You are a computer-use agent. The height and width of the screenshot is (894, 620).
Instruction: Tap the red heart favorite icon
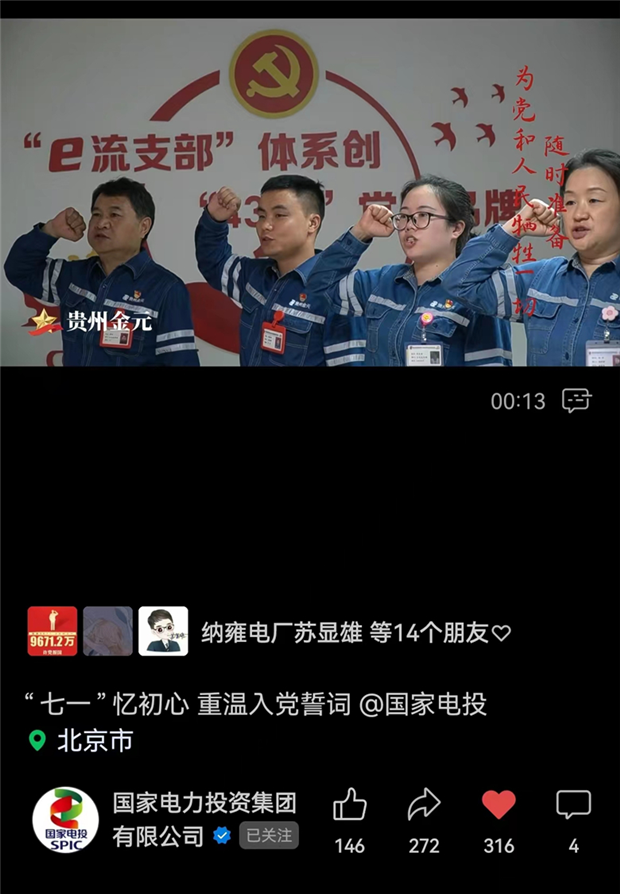click(x=498, y=805)
